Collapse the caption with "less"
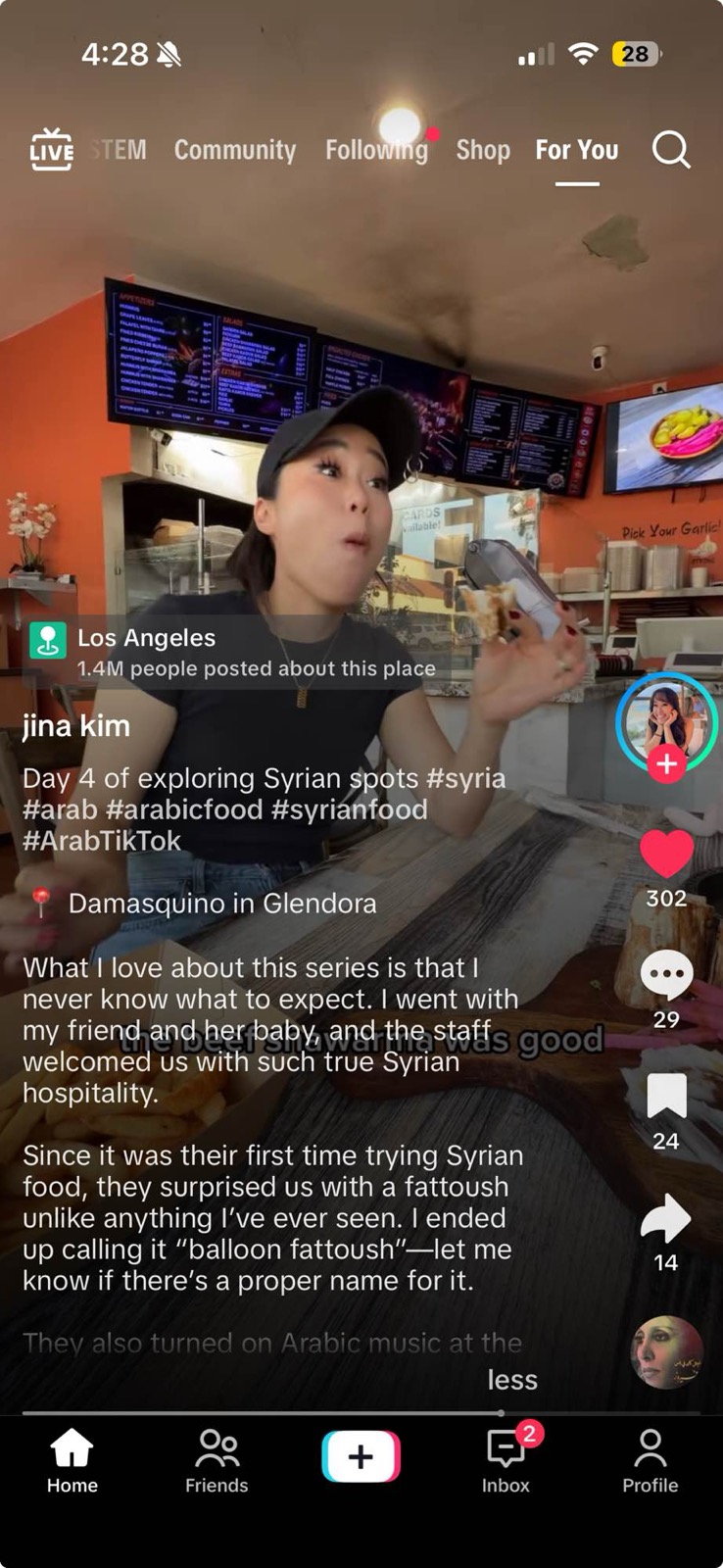The image size is (723, 1568). pyautogui.click(x=512, y=1380)
